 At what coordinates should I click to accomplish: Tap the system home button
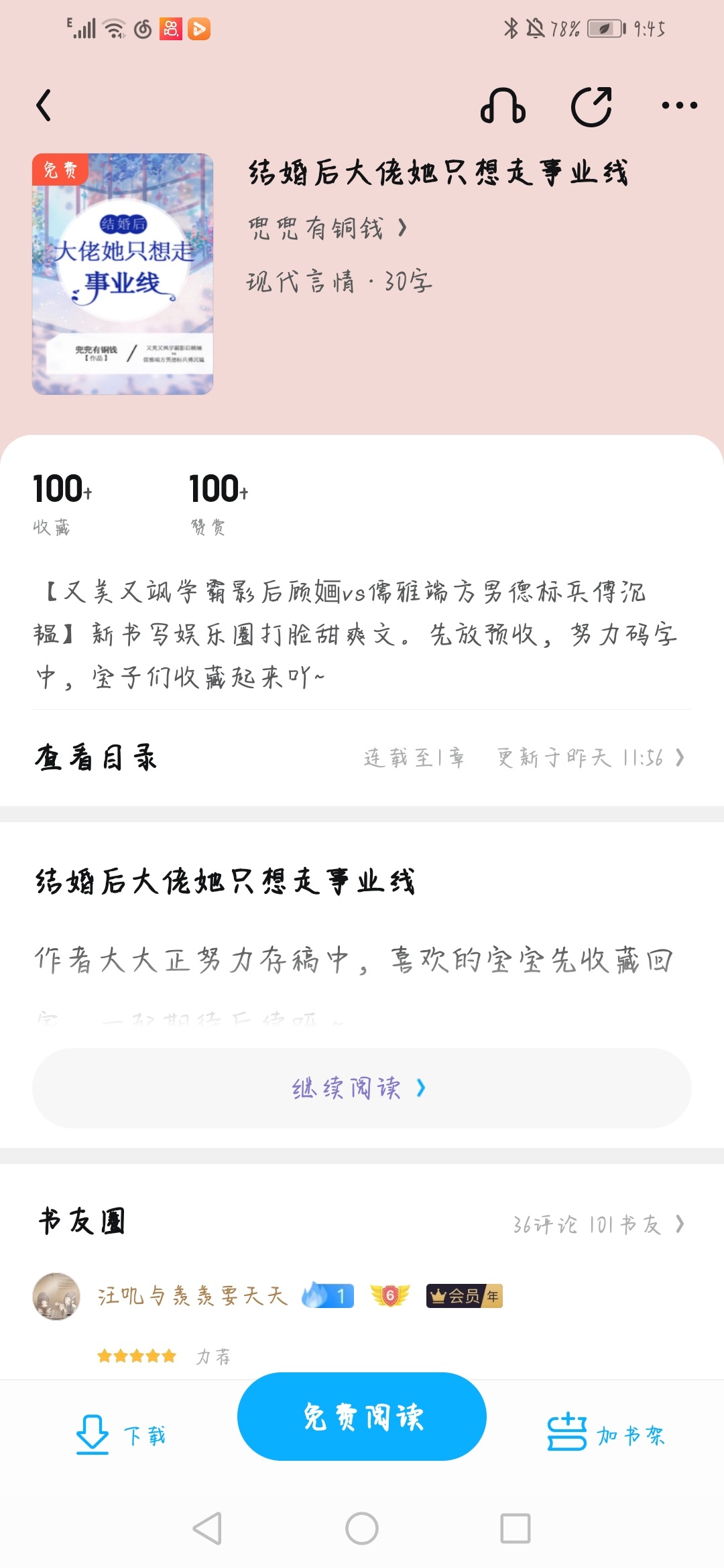click(x=362, y=1528)
